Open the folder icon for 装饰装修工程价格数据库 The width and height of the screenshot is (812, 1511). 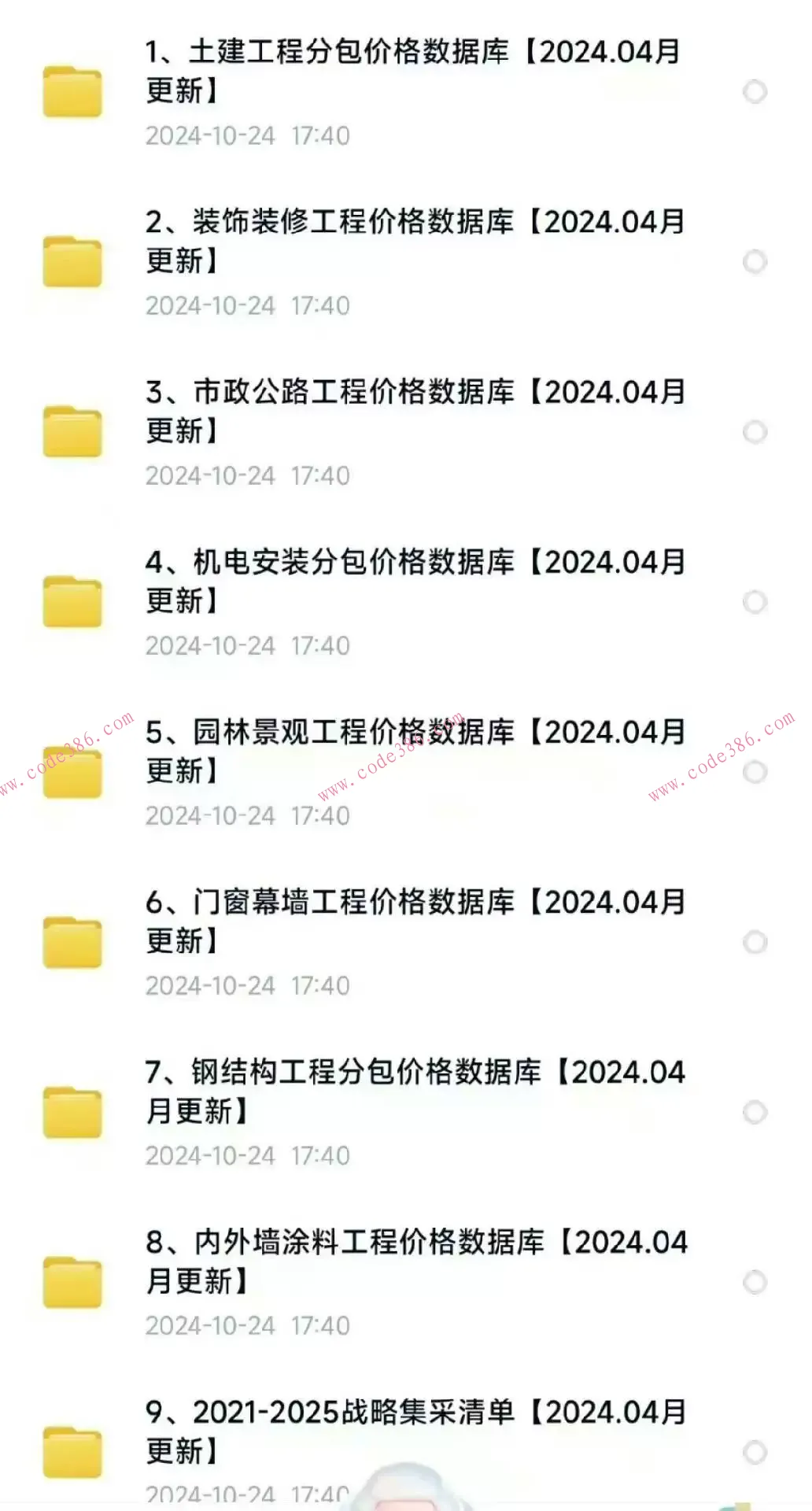[x=72, y=260]
